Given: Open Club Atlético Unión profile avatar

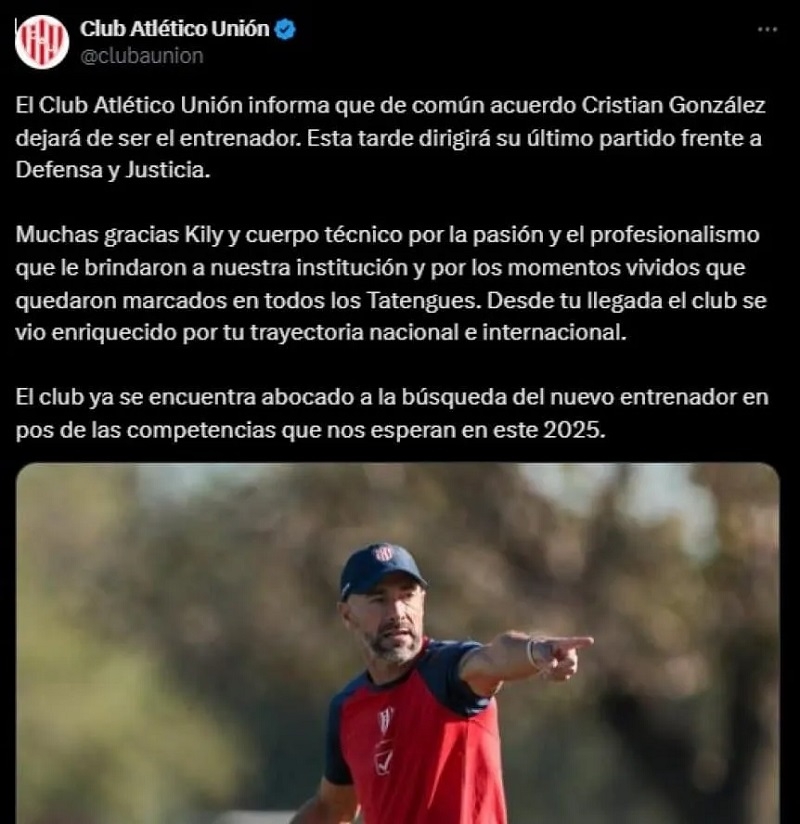Looking at the screenshot, I should [x=42, y=42].
